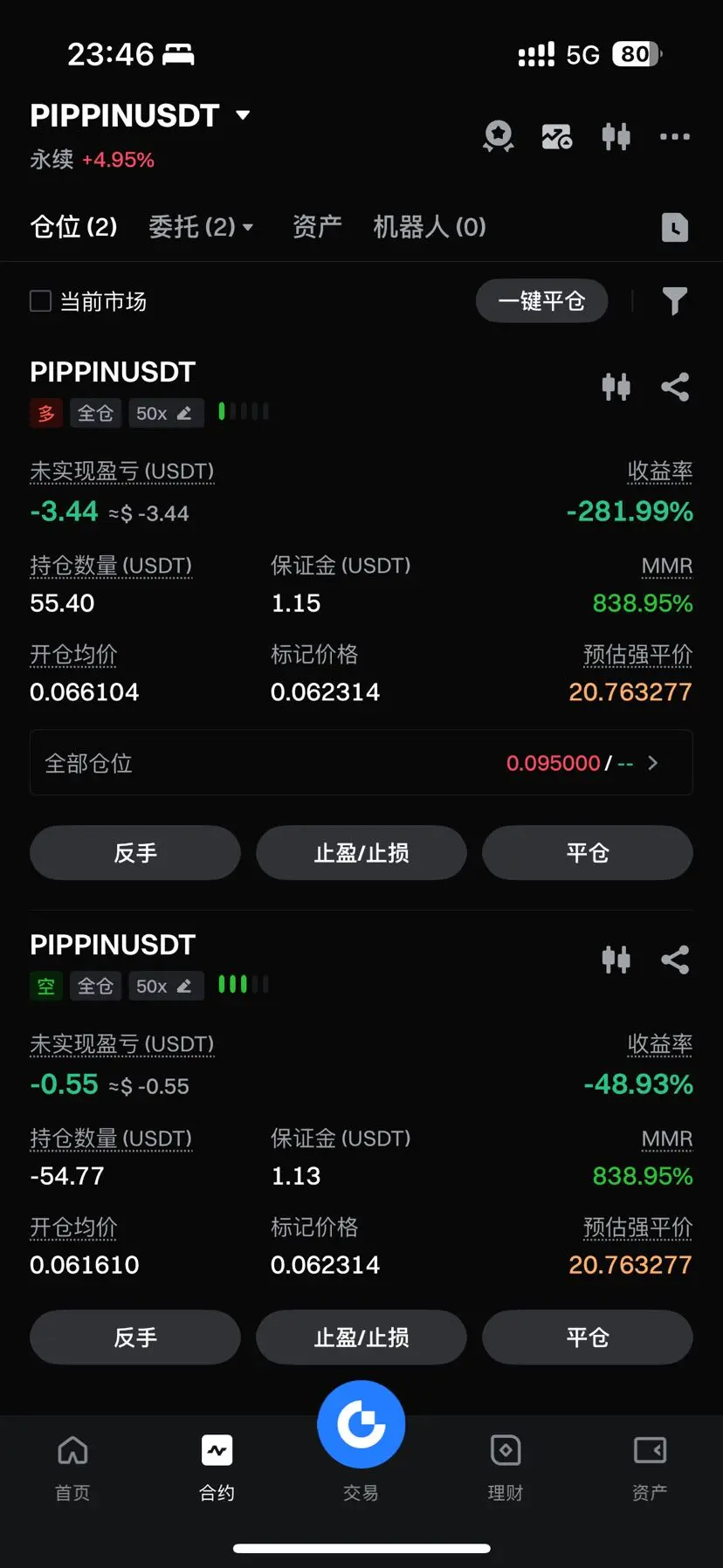723x1568 pixels.
Task: Tap the 一键平仓 close-all button
Action: 541,301
